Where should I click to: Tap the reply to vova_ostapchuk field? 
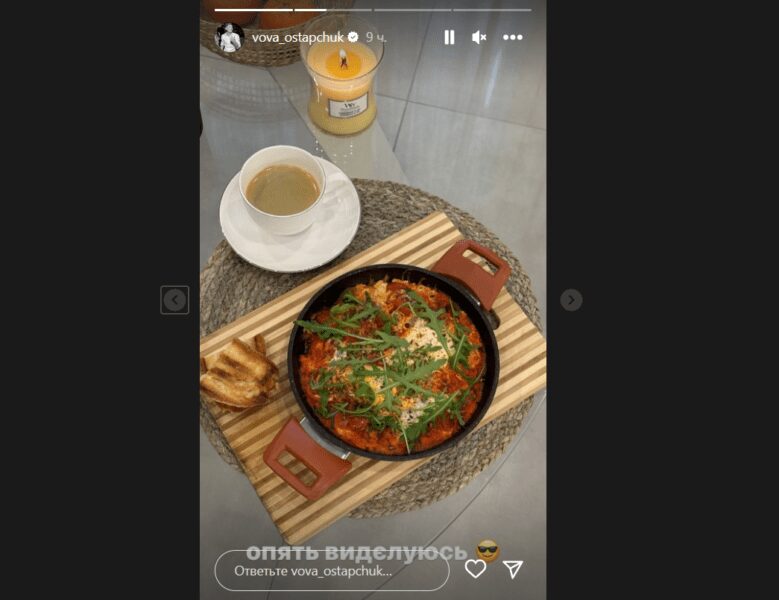[331, 571]
